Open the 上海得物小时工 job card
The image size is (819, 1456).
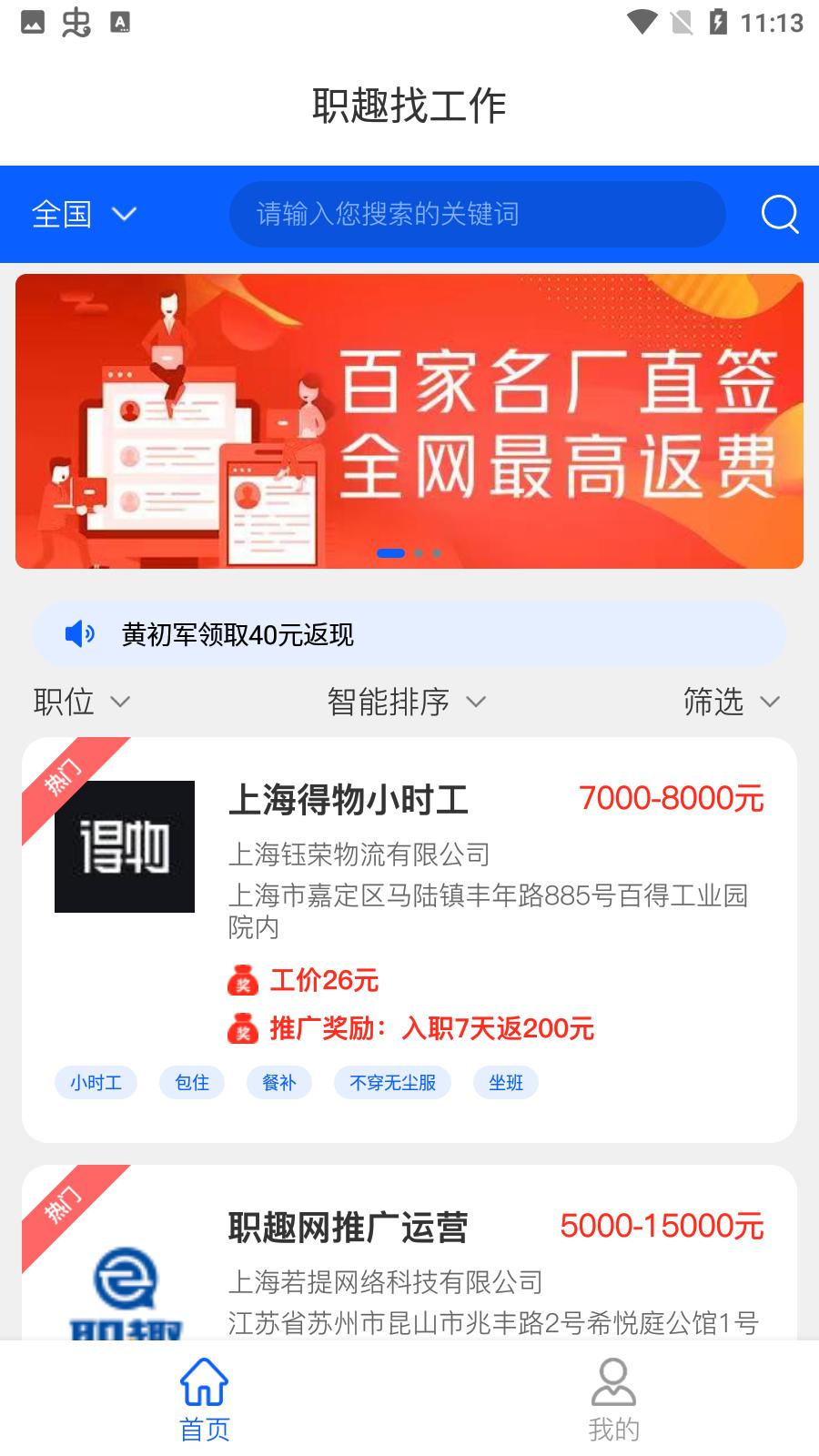click(x=409, y=937)
